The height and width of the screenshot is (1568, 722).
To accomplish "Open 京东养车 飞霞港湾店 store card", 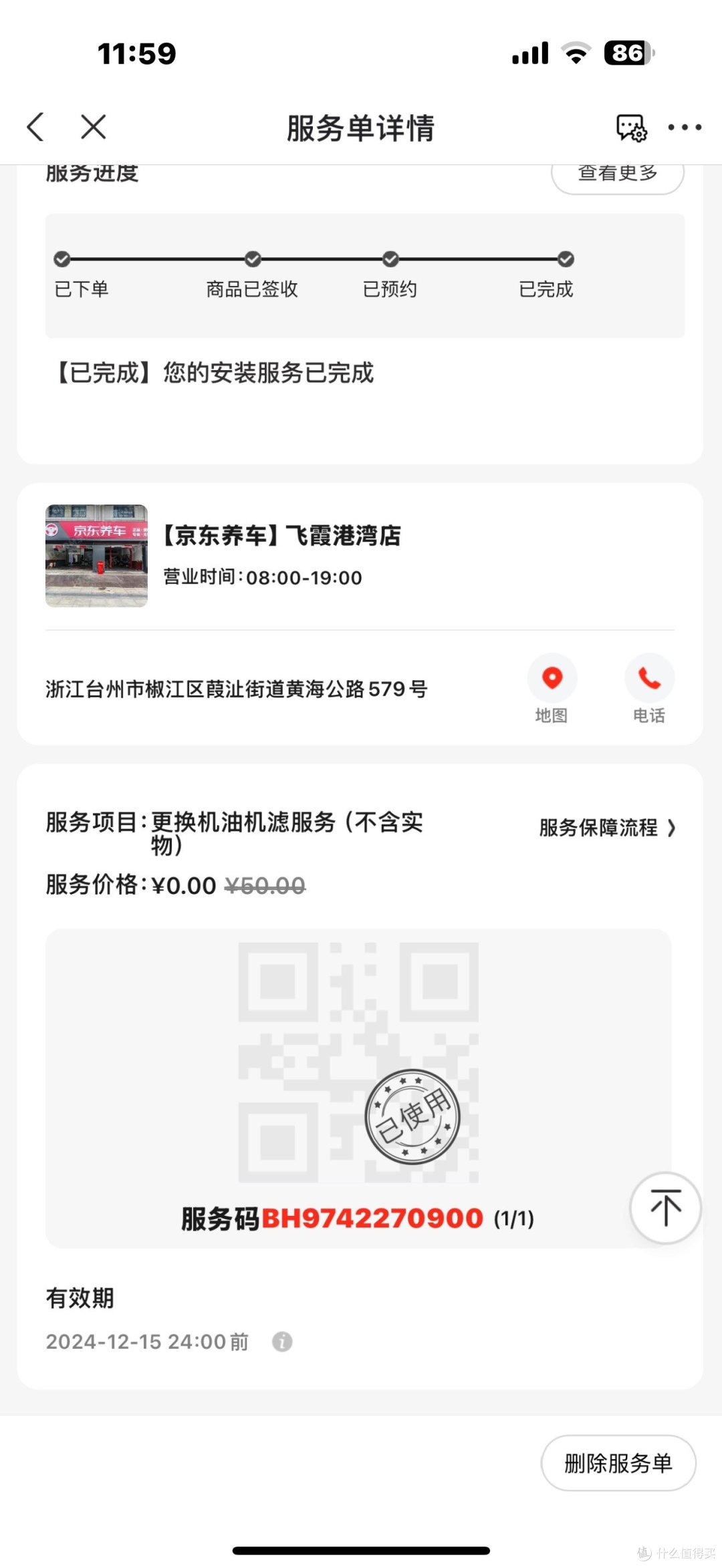I will 360,556.
